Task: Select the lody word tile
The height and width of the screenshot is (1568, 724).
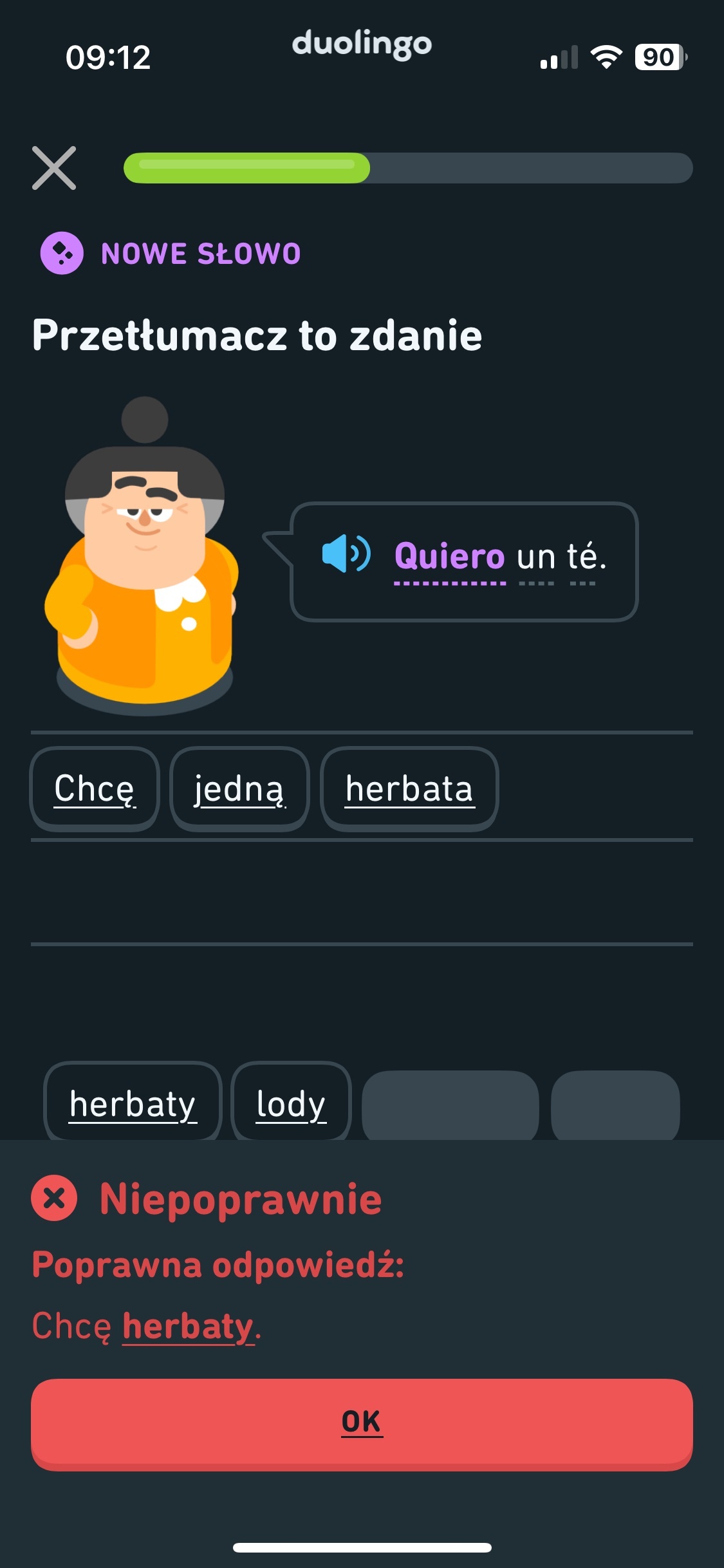Action: pyautogui.click(x=291, y=1103)
